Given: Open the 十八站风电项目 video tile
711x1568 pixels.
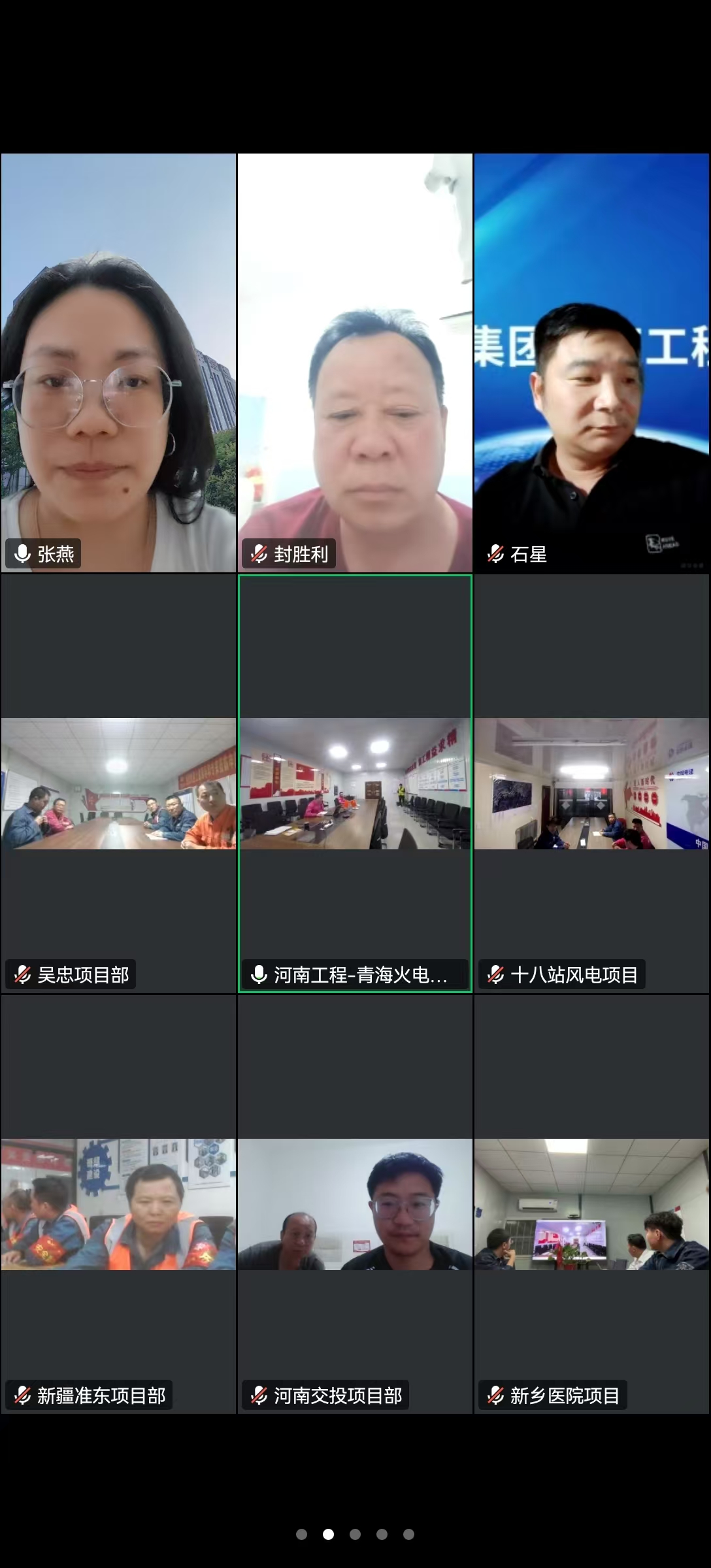Looking at the screenshot, I should point(592,784).
